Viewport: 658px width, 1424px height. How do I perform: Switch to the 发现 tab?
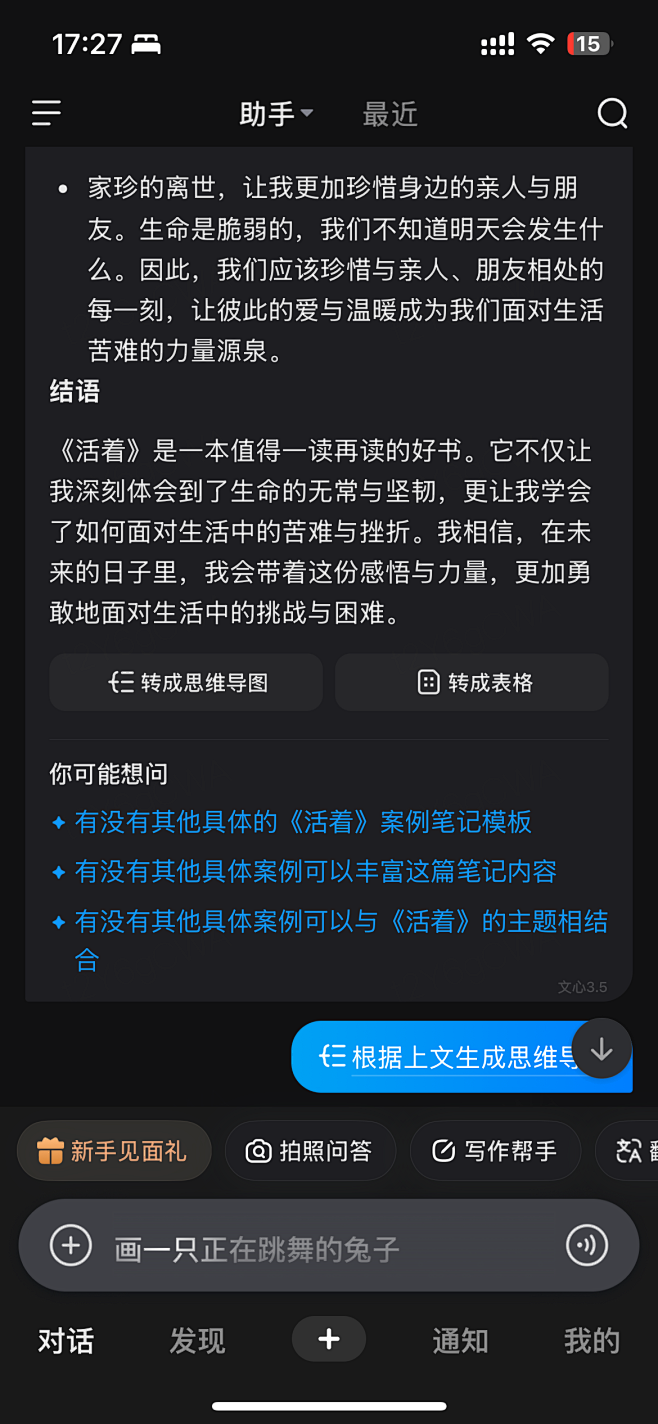(197, 1340)
